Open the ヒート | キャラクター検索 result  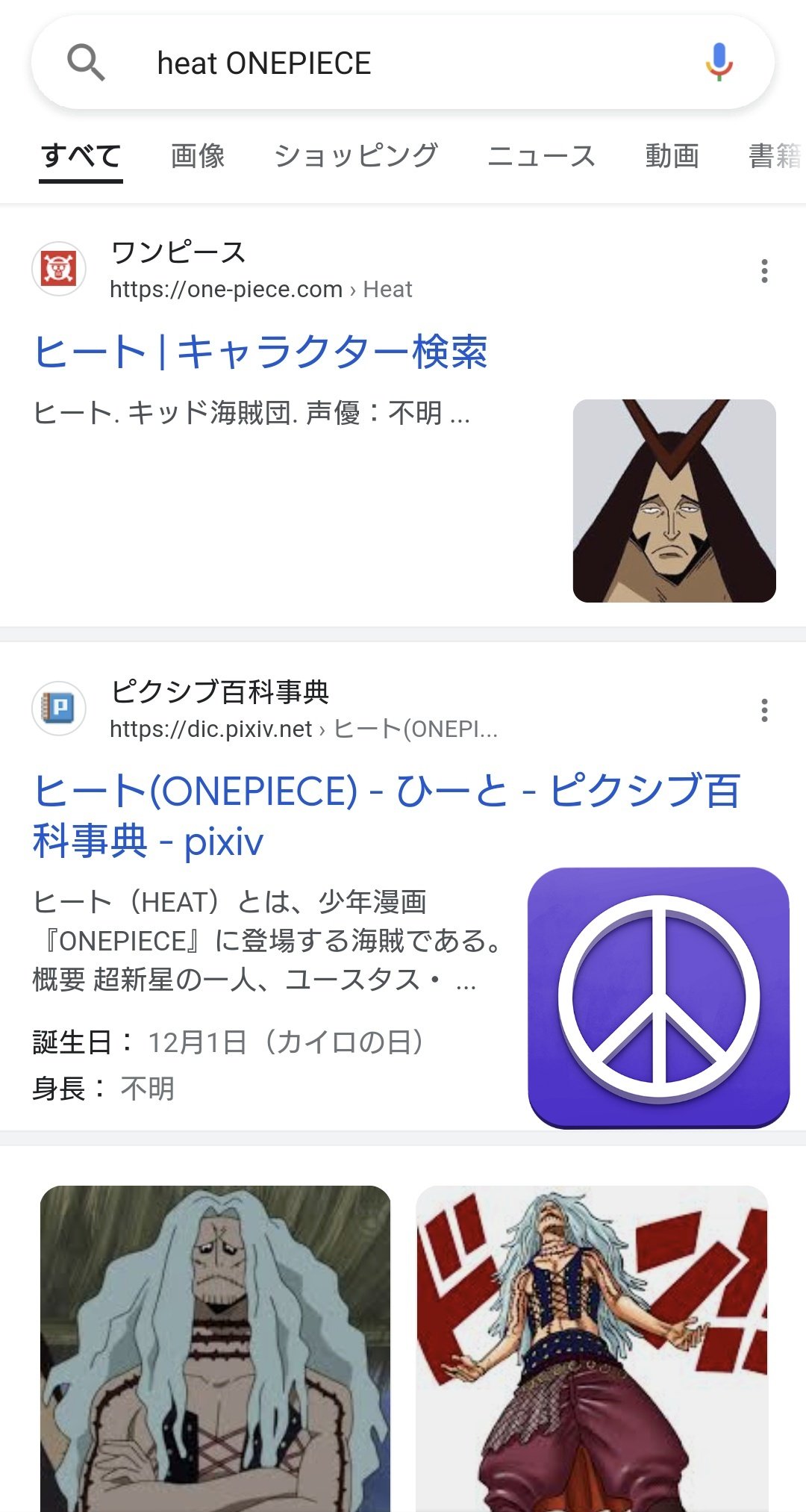pyautogui.click(x=260, y=352)
